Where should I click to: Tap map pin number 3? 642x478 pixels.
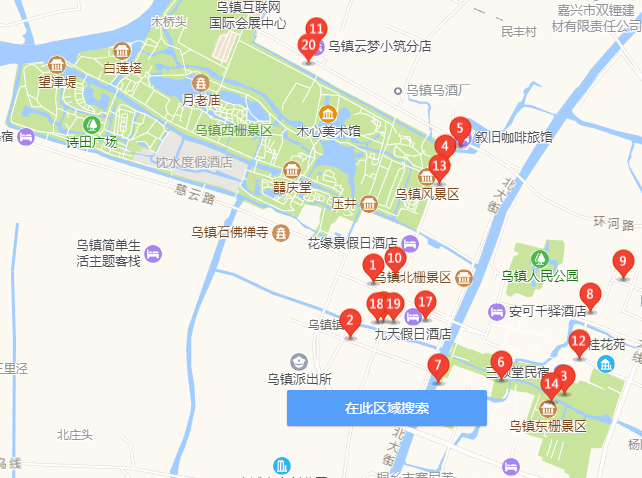[565, 377]
